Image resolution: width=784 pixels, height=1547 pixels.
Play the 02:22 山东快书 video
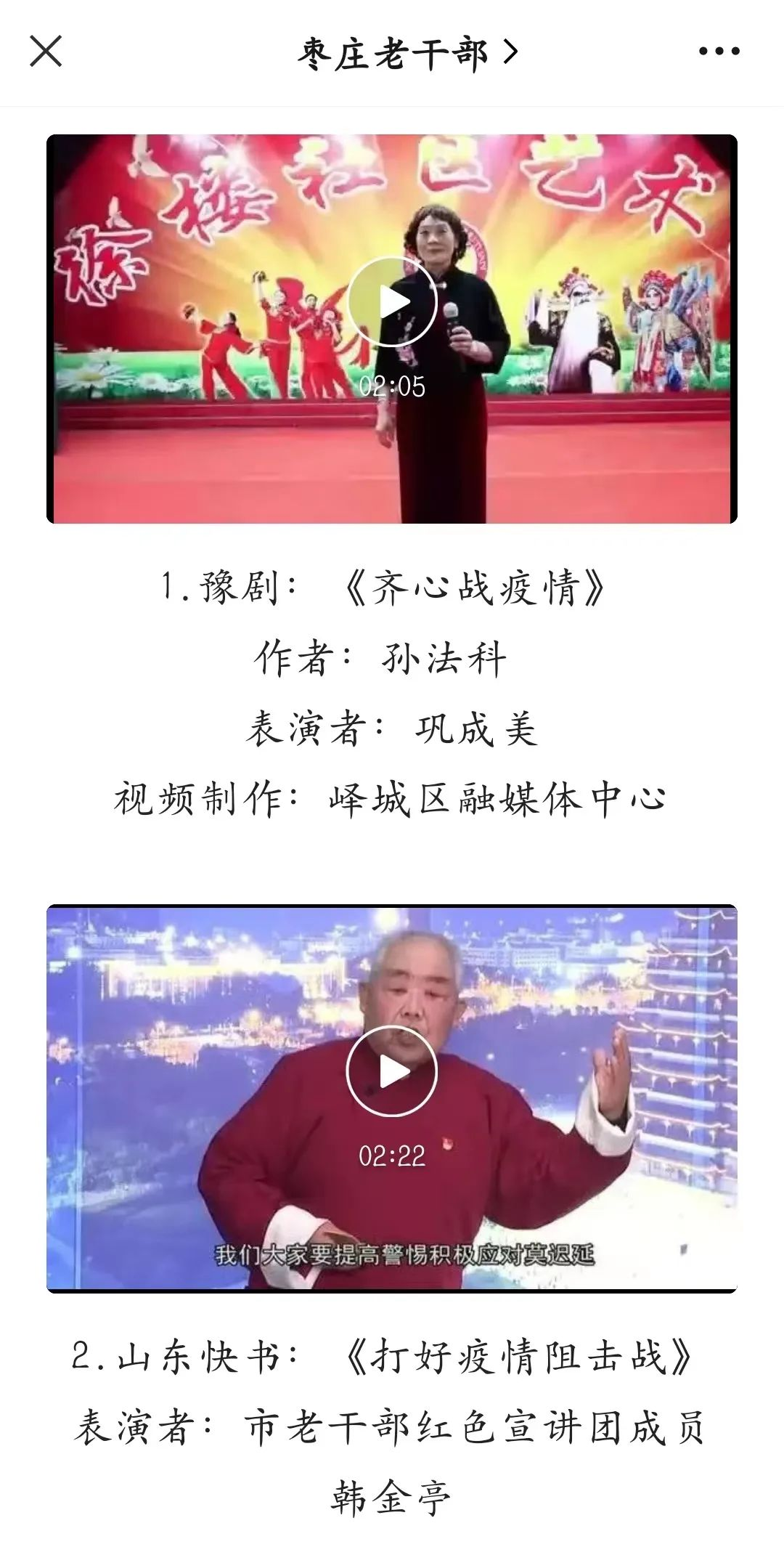392,1071
